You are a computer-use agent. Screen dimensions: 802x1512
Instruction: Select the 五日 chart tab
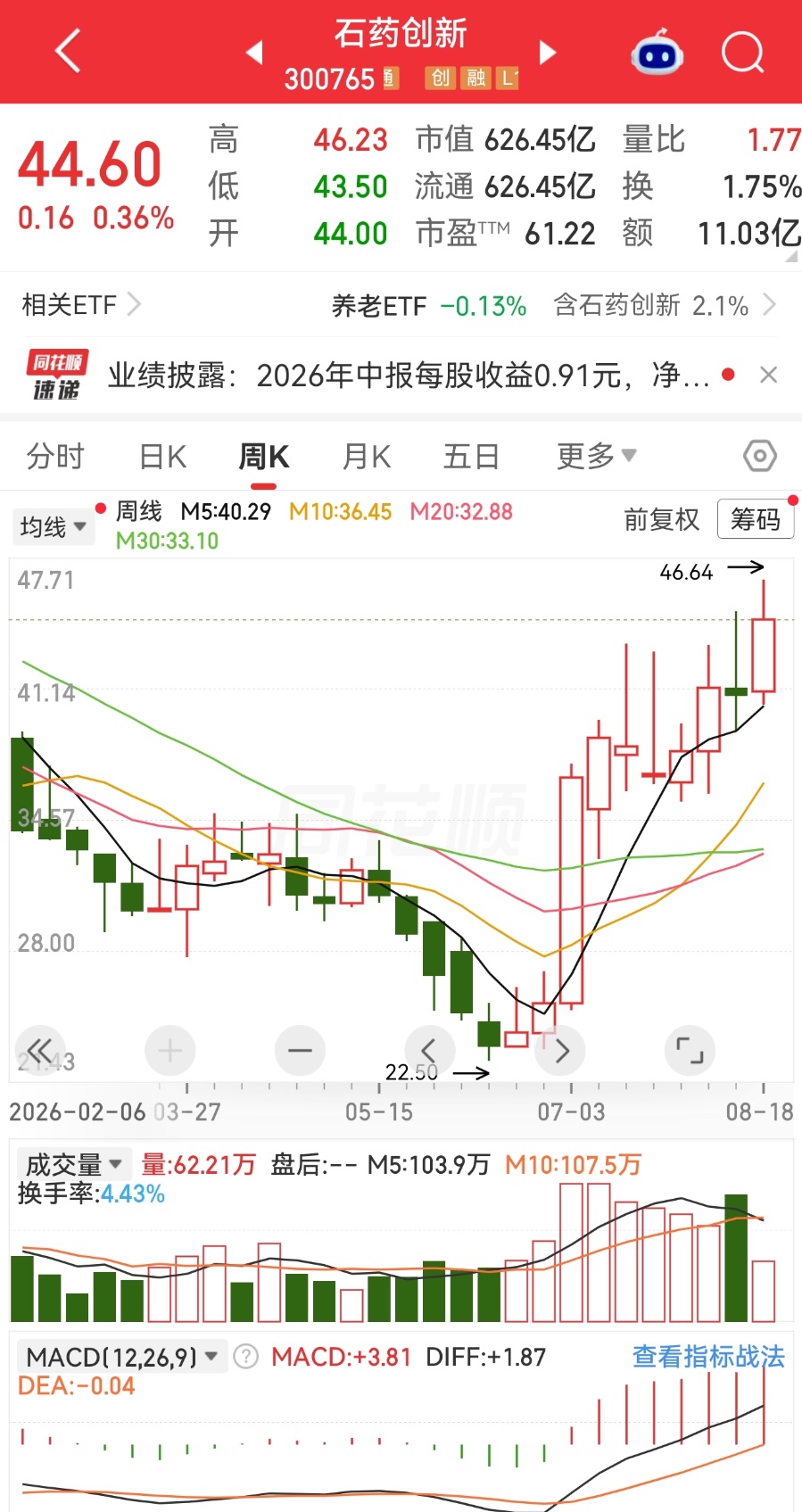471,457
